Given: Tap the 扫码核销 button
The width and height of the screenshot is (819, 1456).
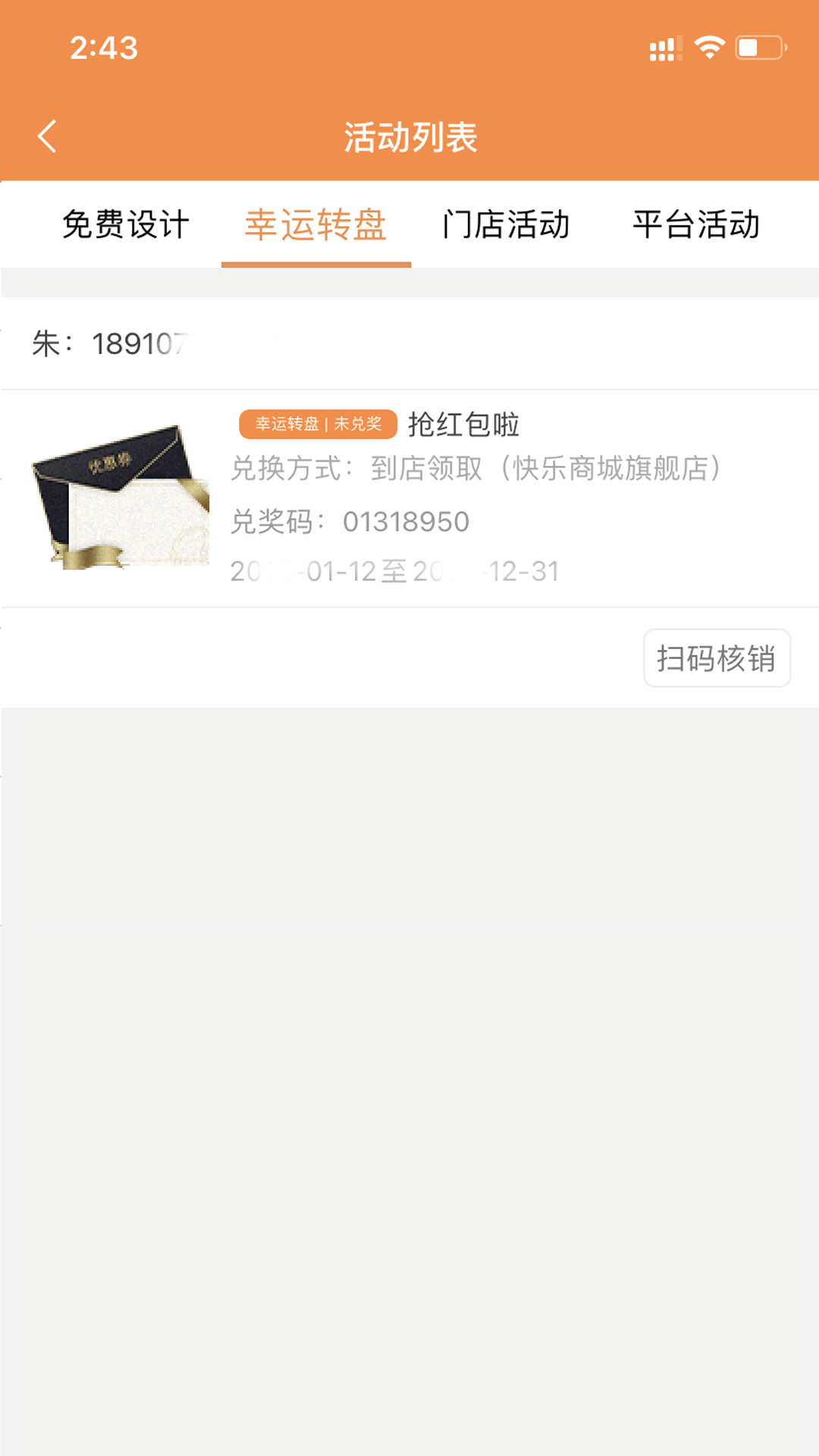Looking at the screenshot, I should (x=716, y=659).
